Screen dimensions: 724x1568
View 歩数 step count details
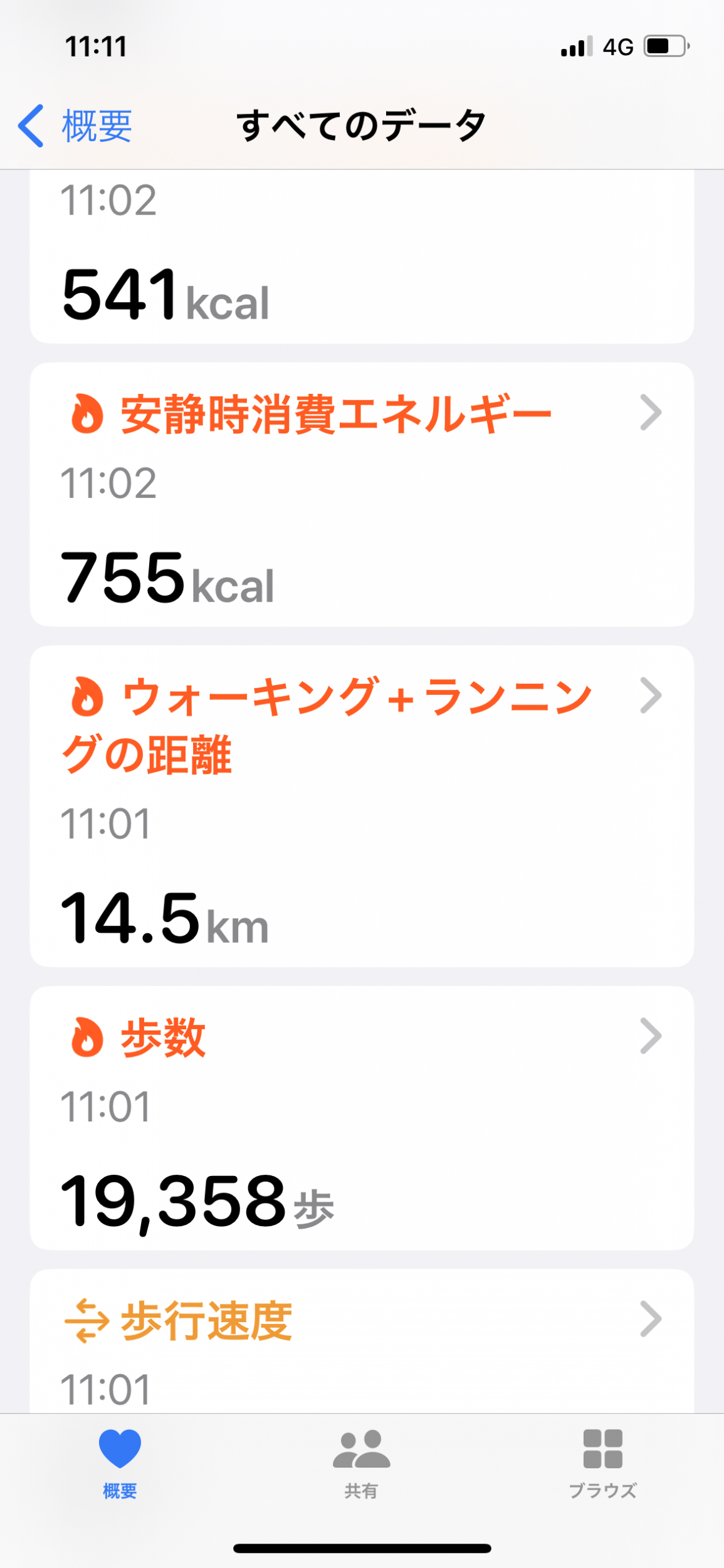click(x=361, y=1118)
